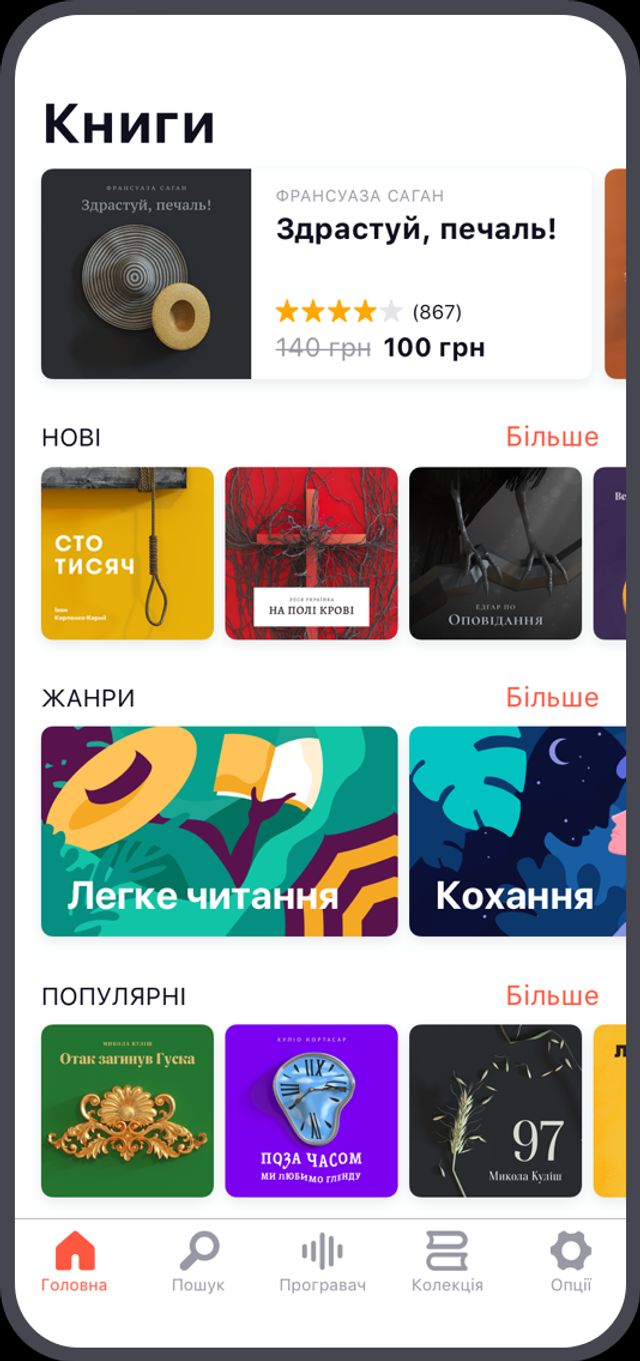
Task: Open Едгар По Оповідання book
Action: 495,553
